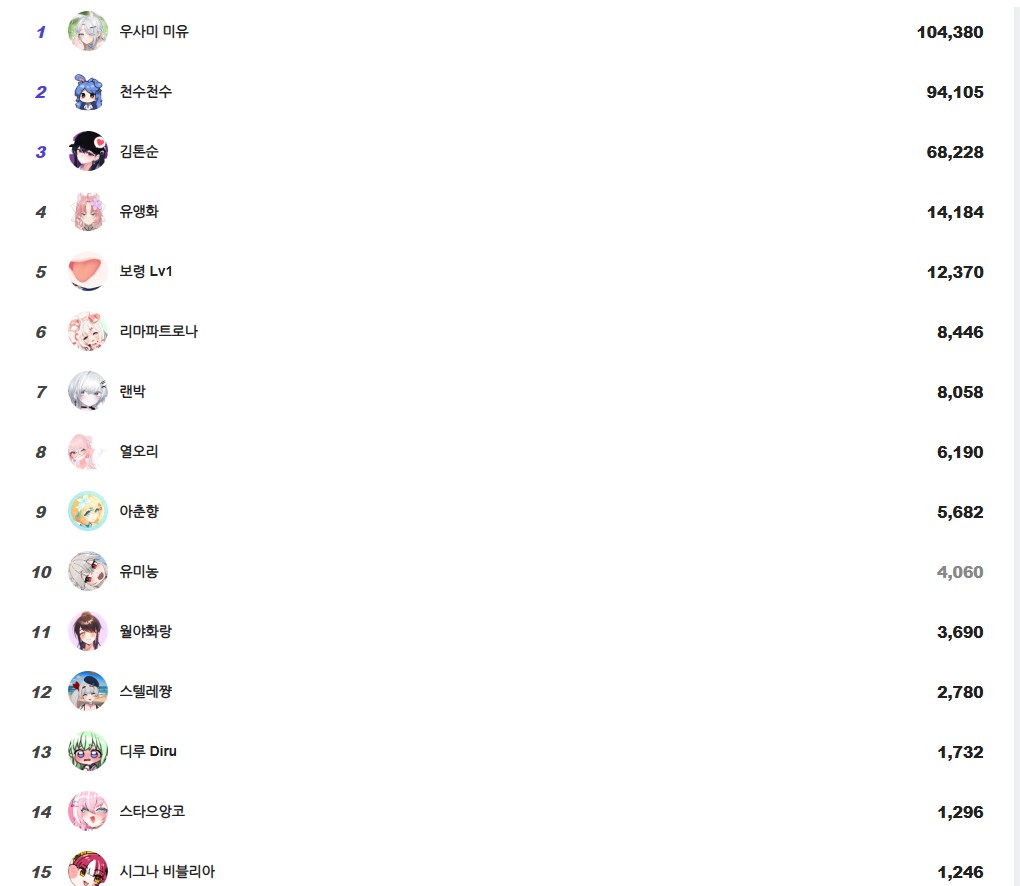The height and width of the screenshot is (886, 1020).
Task: Open 우사미 미유's ranking row
Action: point(153,32)
